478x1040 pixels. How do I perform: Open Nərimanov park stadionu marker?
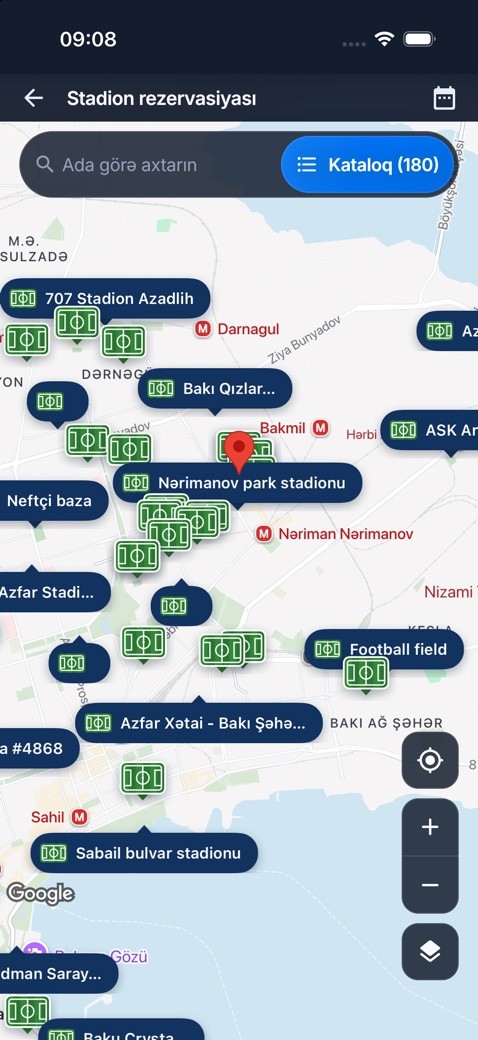238,482
